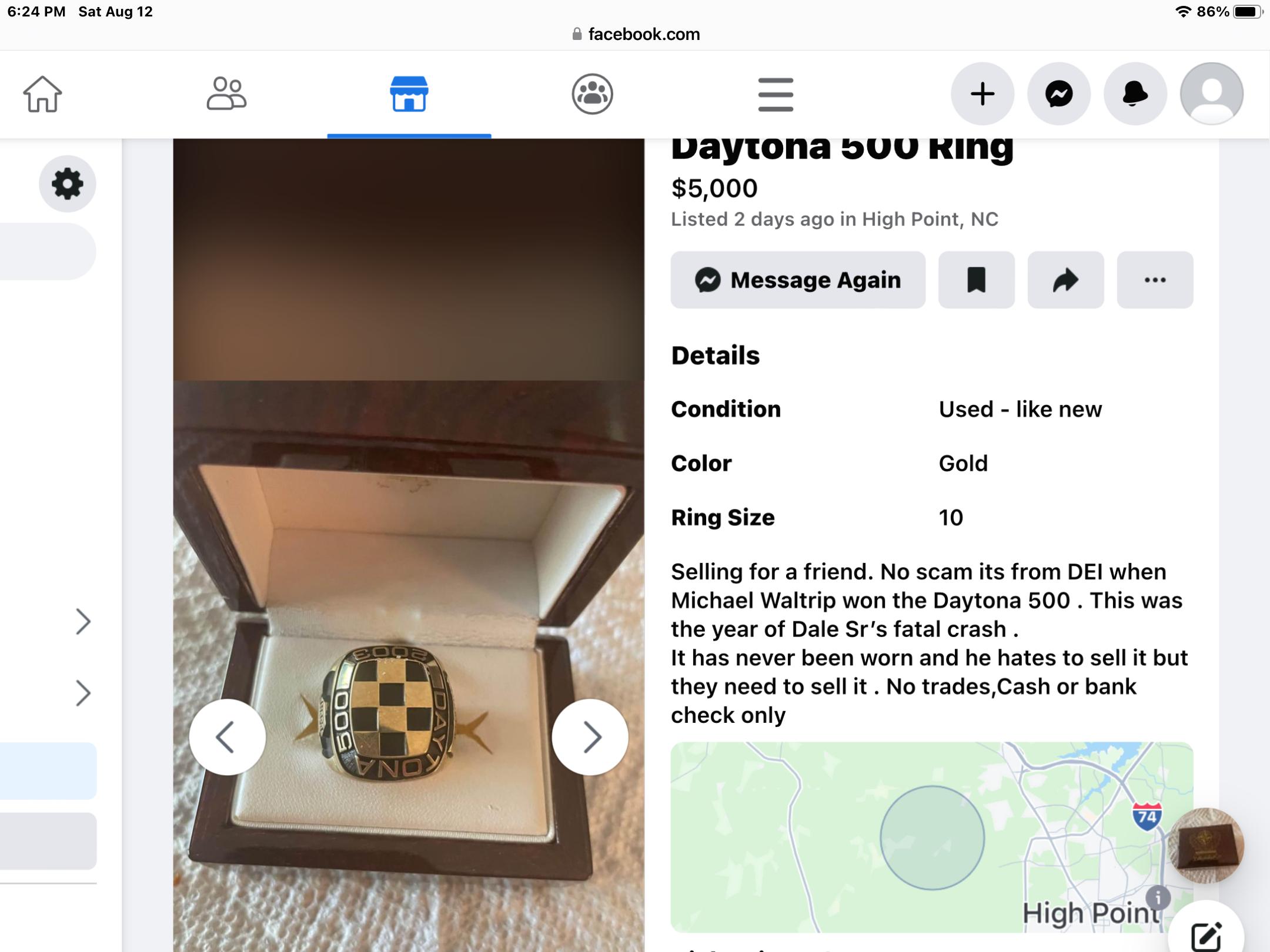Open your profile avatar menu
The height and width of the screenshot is (952, 1270).
coord(1211,94)
